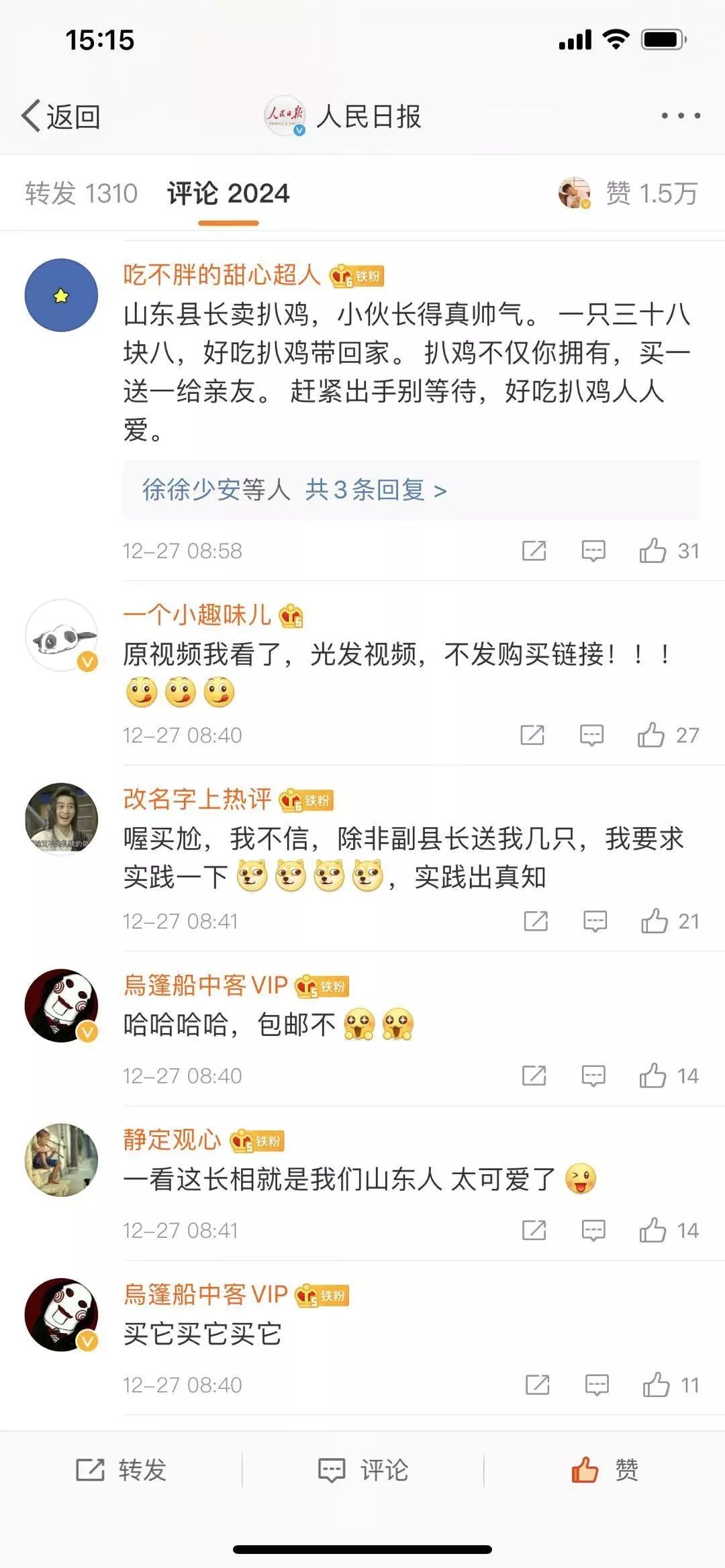Like 静定观心's comment
This screenshot has height=1568, width=725.
coord(652,1231)
